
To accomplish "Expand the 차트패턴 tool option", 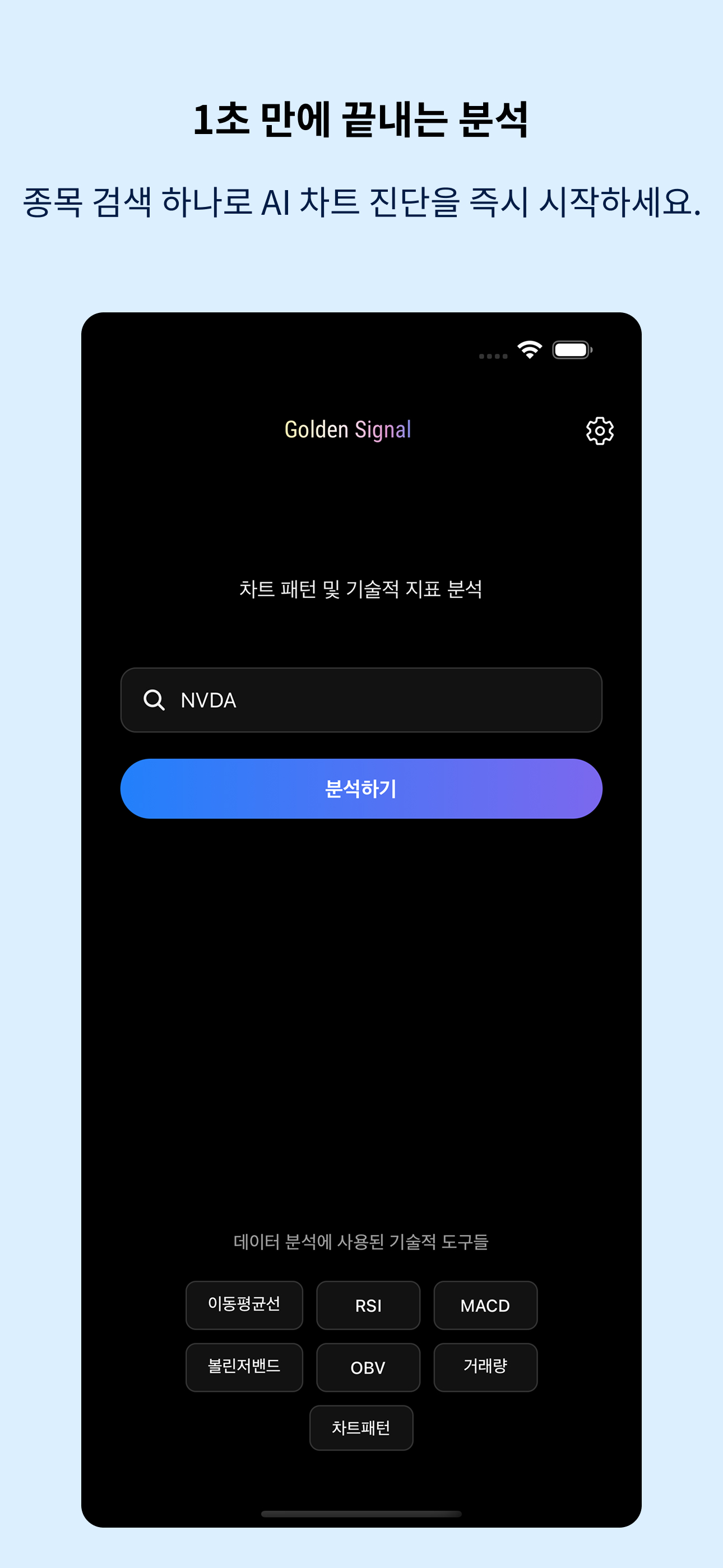I will pyautogui.click(x=361, y=1428).
